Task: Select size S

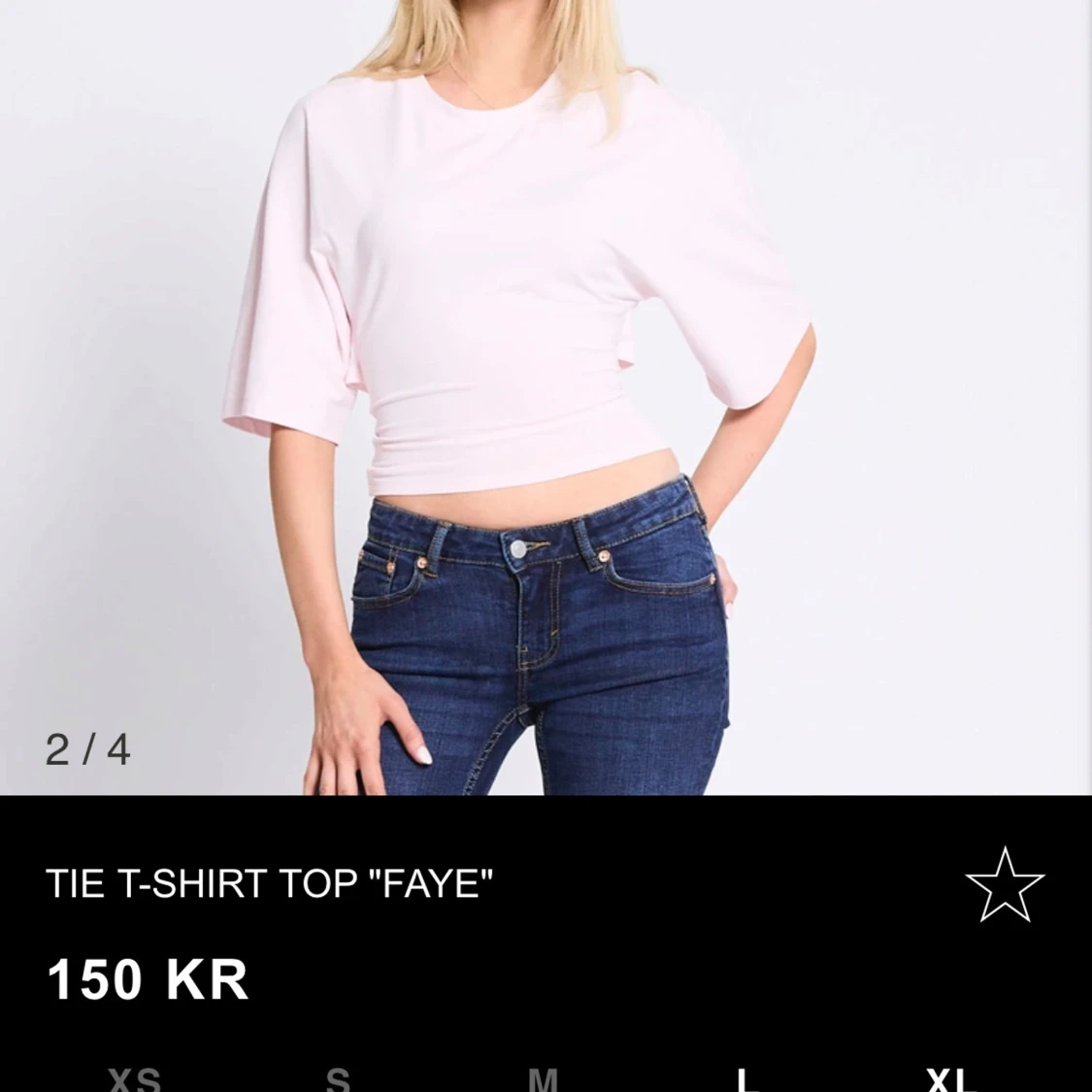Action: (x=338, y=1079)
